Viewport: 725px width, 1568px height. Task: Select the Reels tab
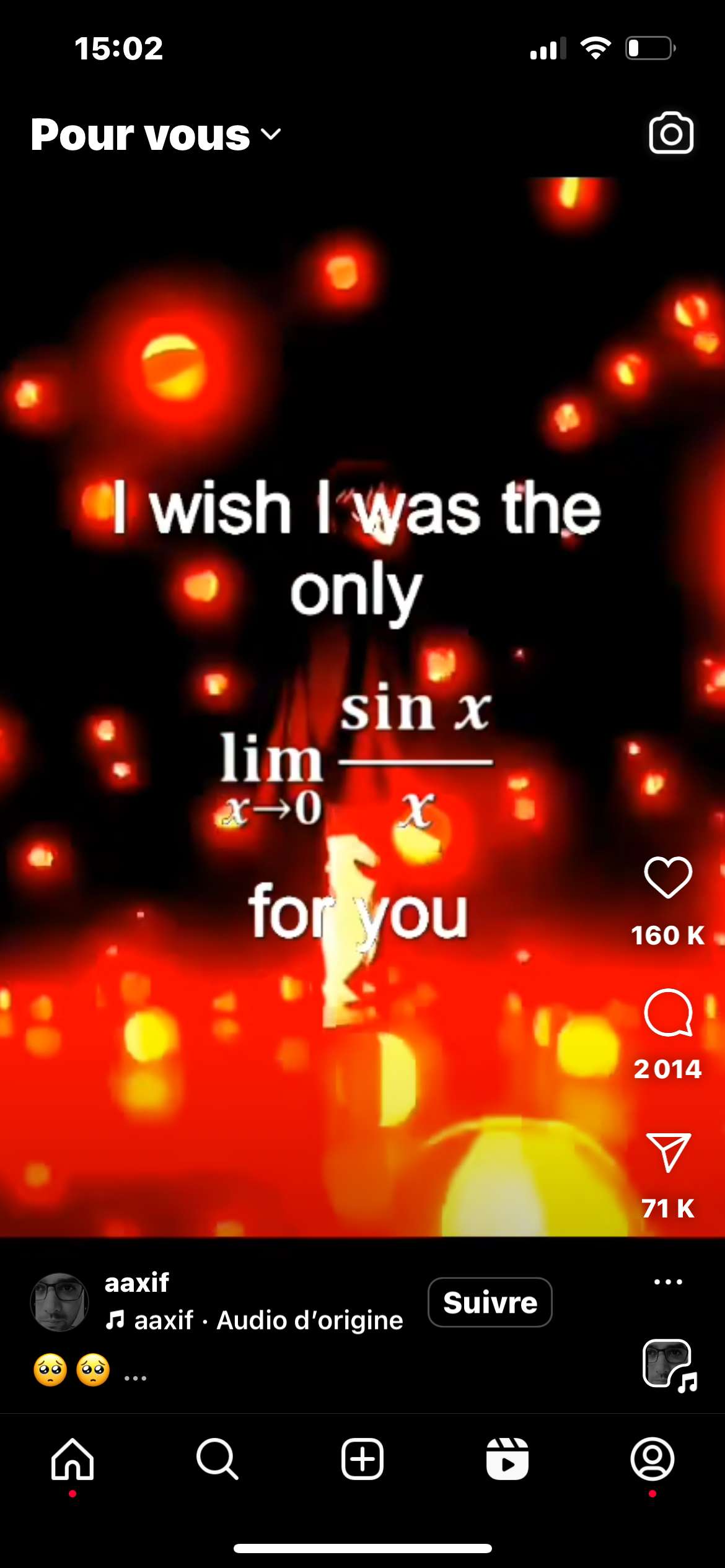507,1459
